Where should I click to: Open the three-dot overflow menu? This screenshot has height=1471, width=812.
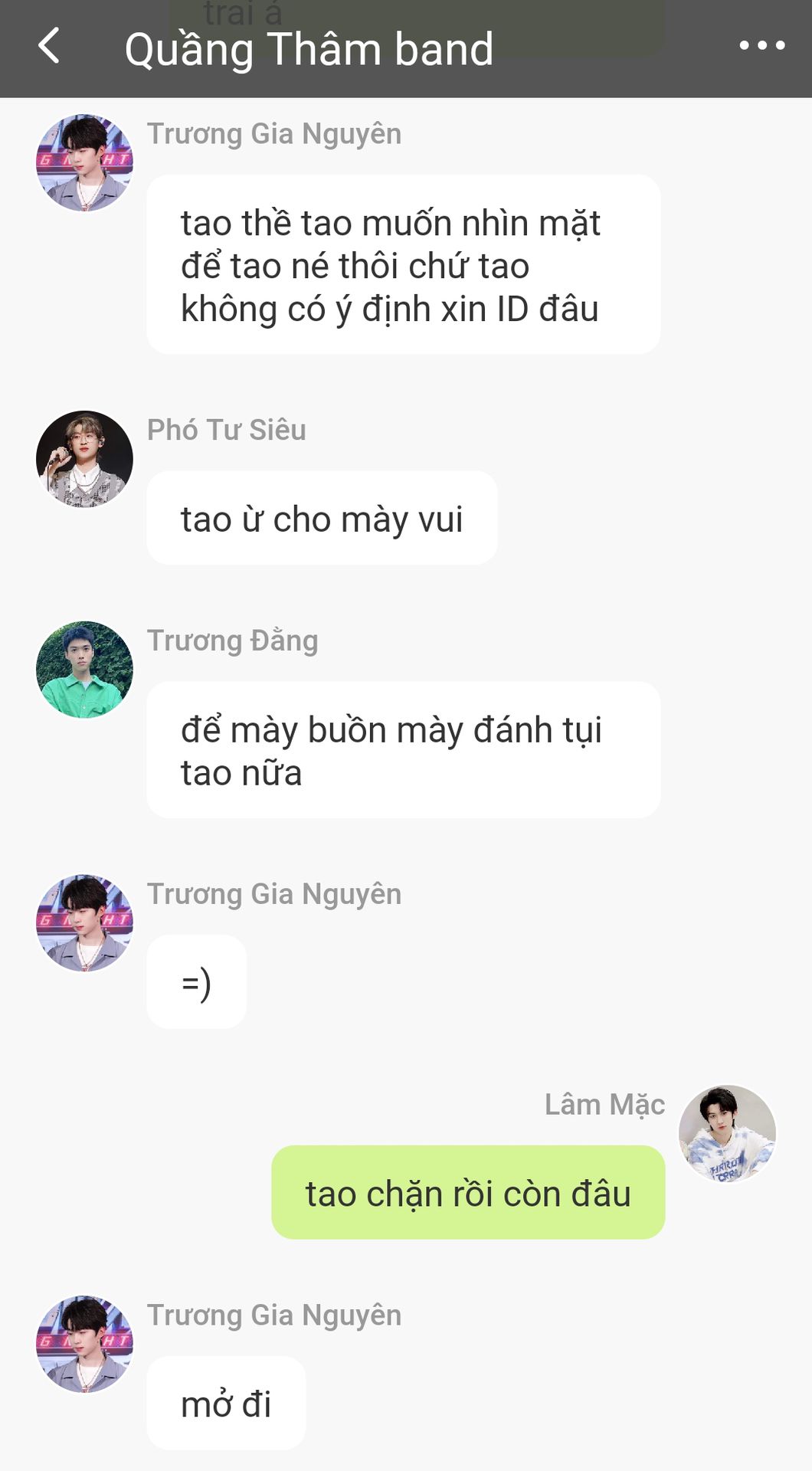click(761, 46)
